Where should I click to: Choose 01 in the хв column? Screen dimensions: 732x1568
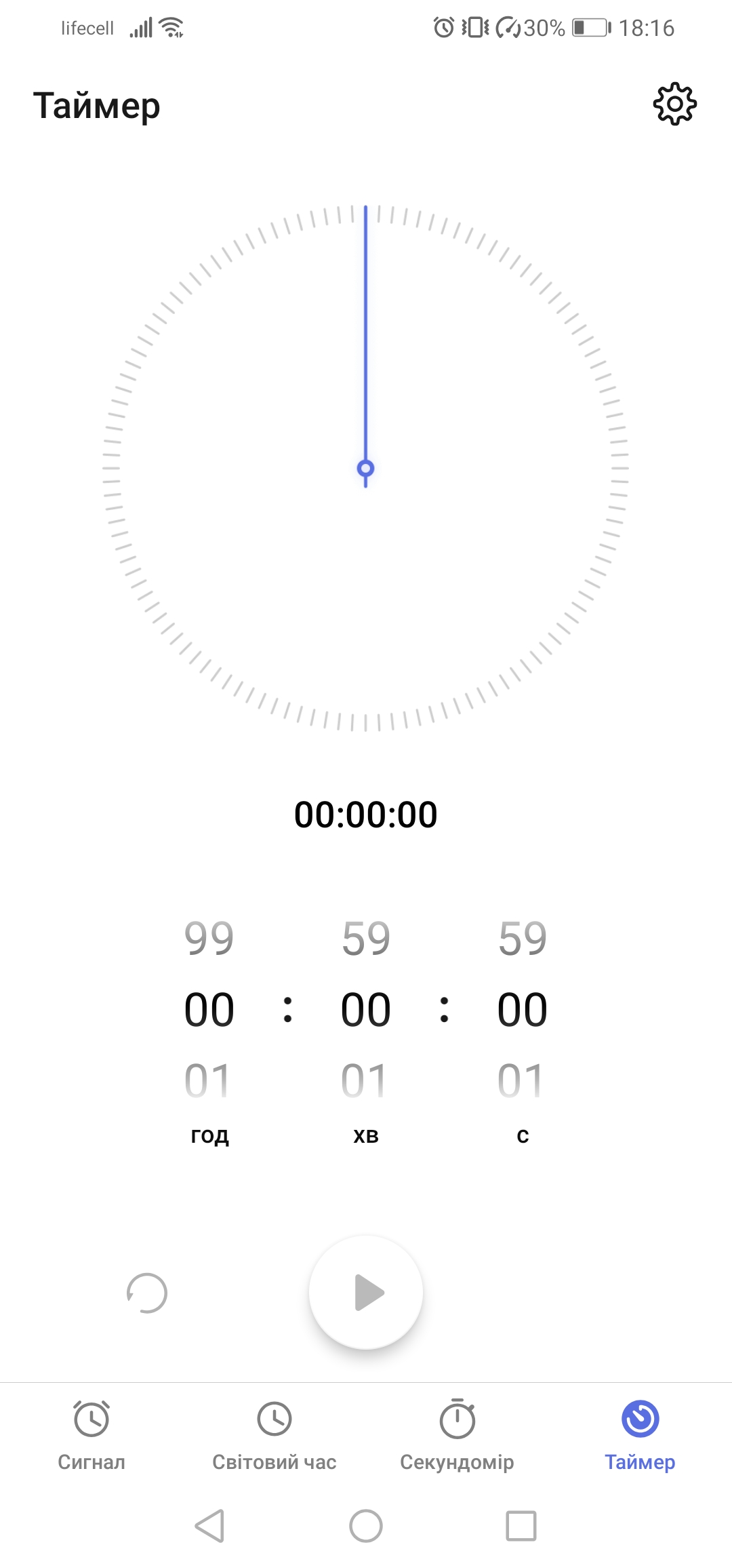pos(365,1080)
